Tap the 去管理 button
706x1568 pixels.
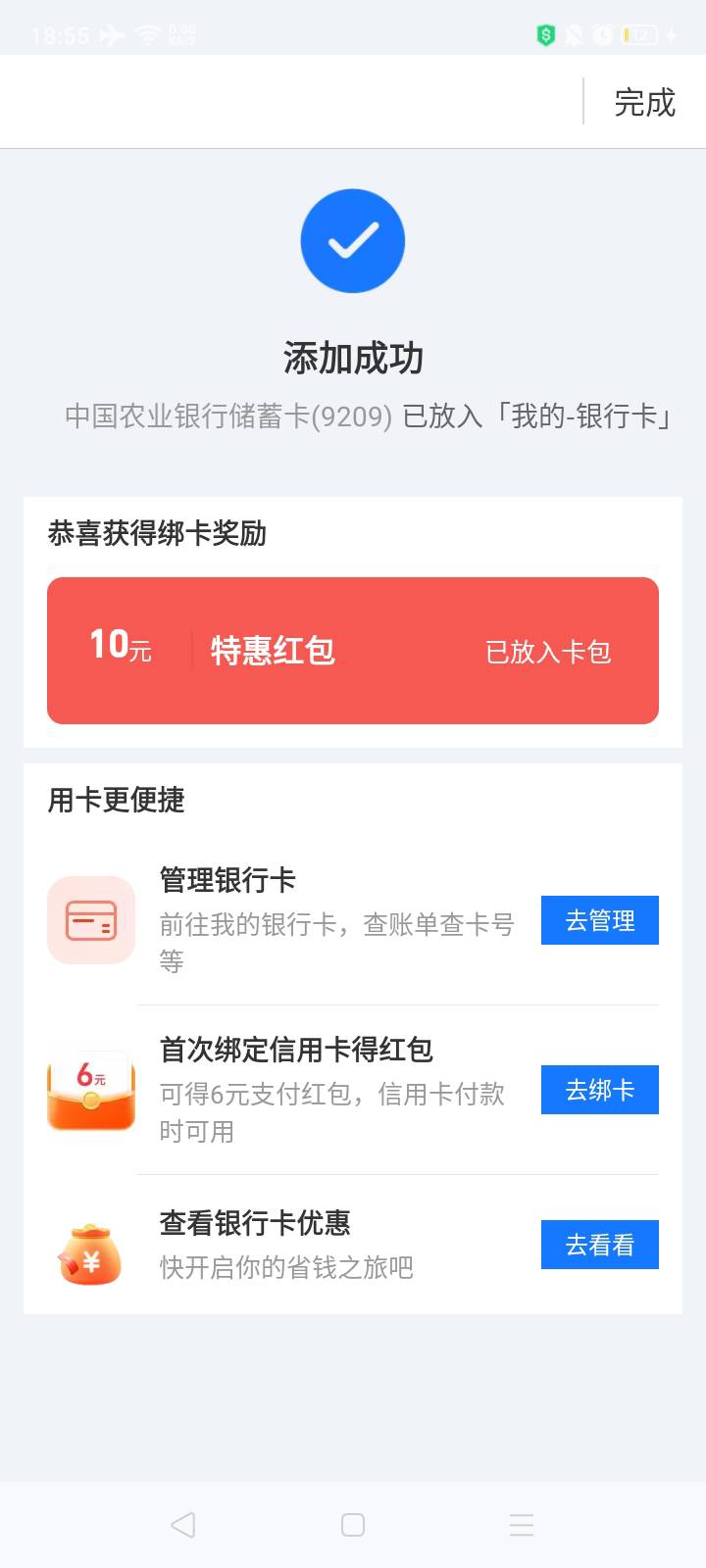tap(600, 920)
